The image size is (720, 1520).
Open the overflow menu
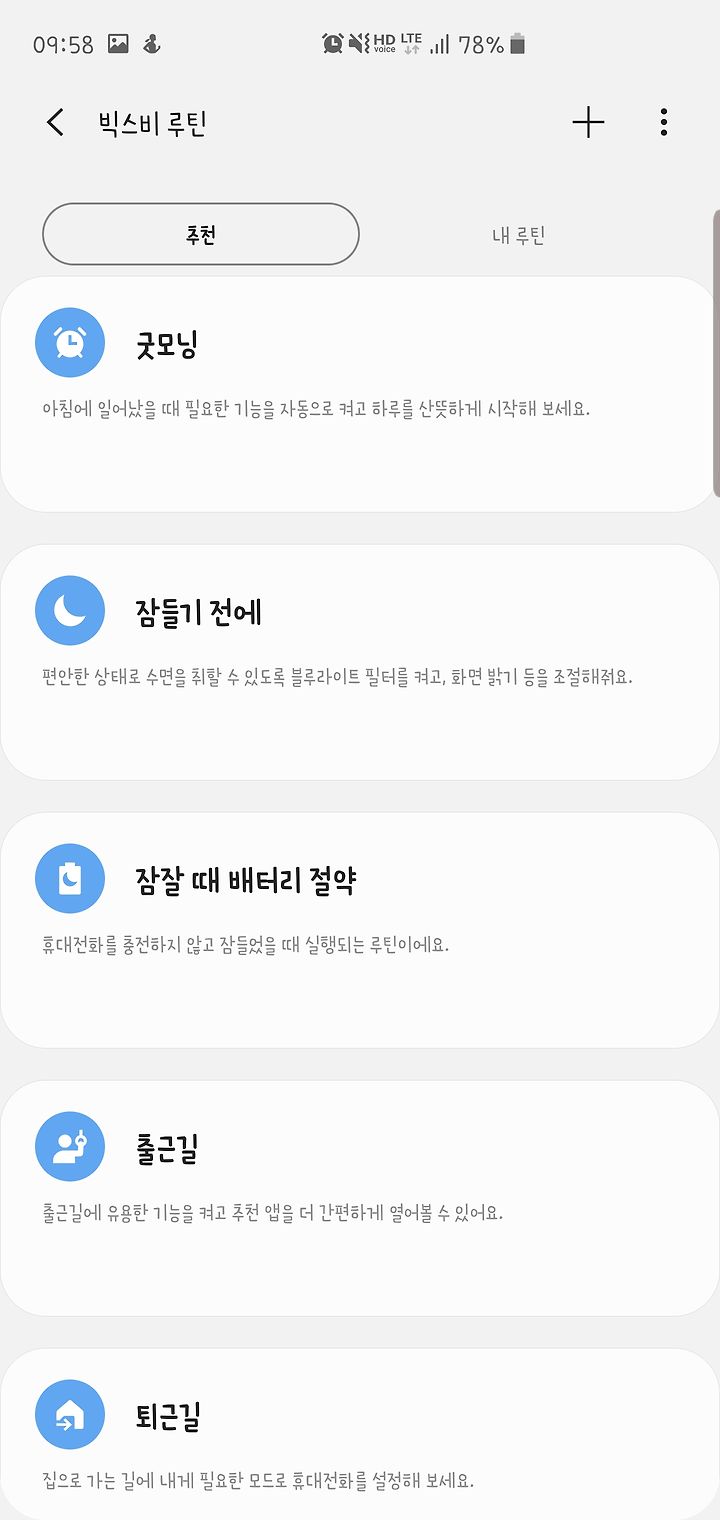[x=664, y=123]
